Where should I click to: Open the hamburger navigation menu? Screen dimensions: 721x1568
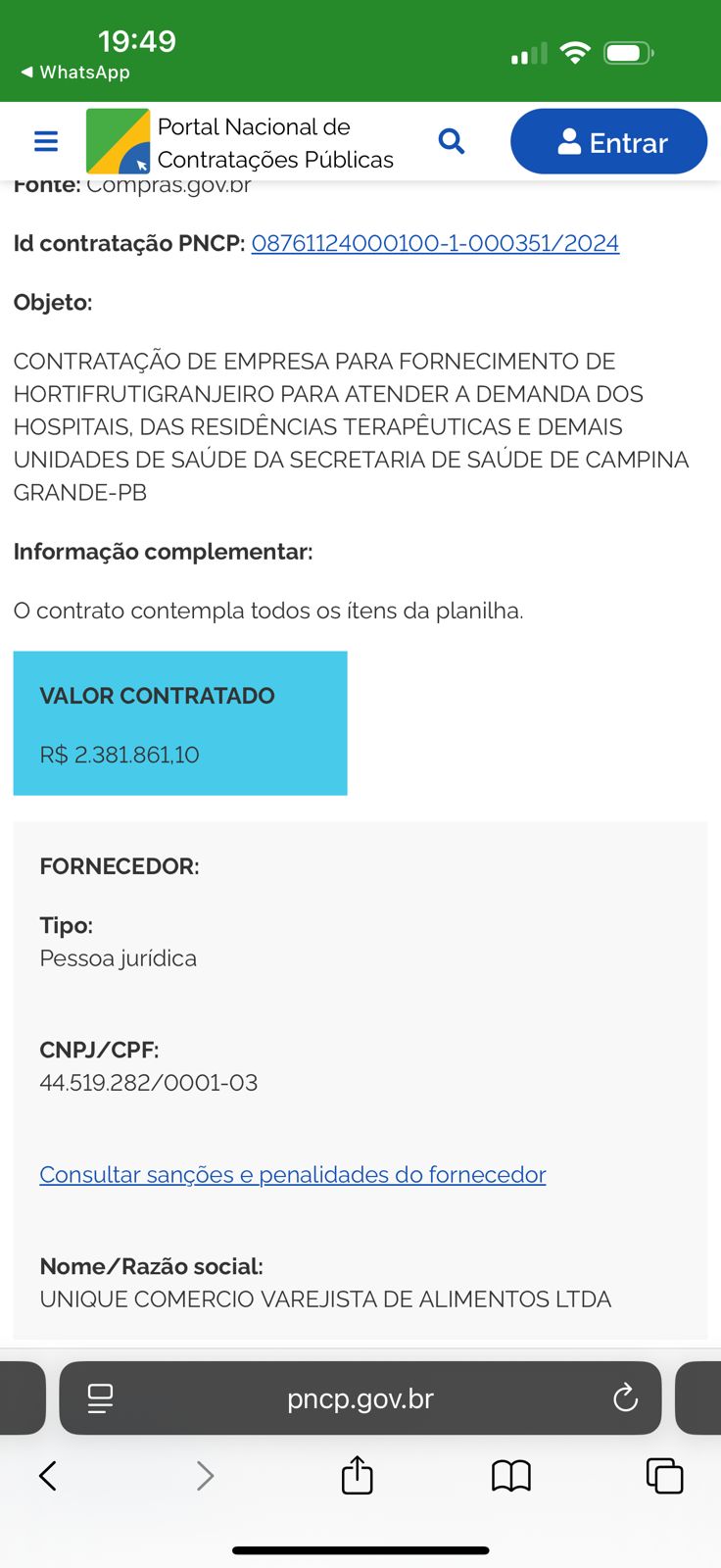coord(46,141)
